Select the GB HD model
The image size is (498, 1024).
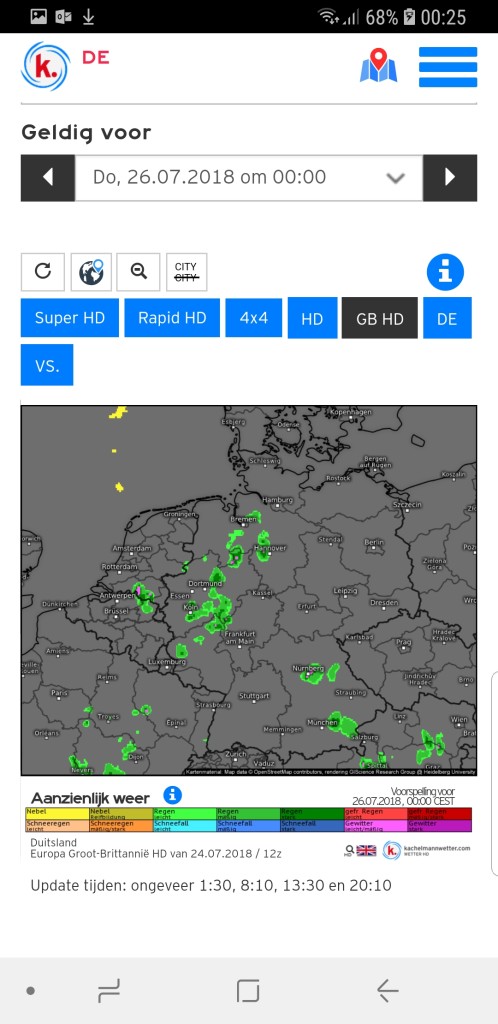point(380,318)
